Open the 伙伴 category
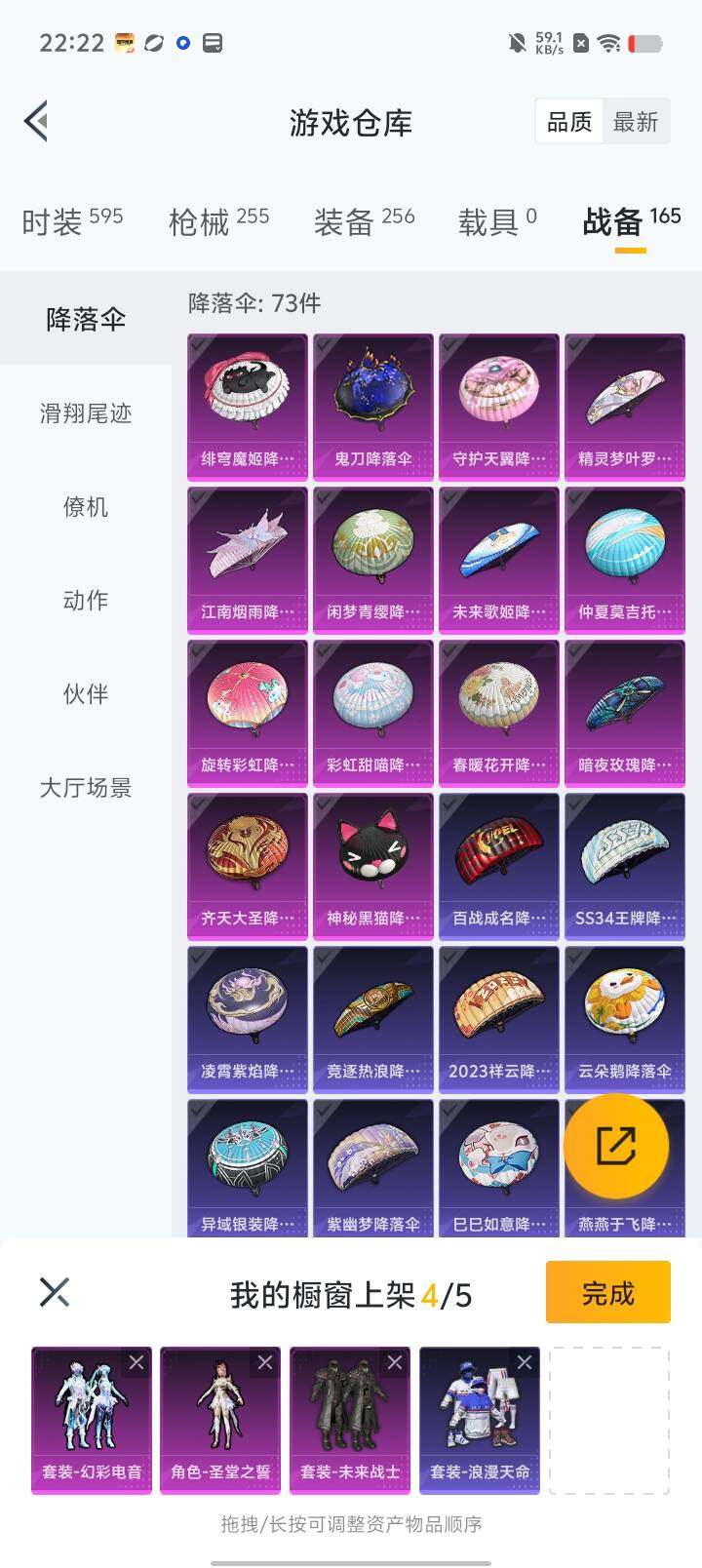This screenshot has width=702, height=1568. 86,694
